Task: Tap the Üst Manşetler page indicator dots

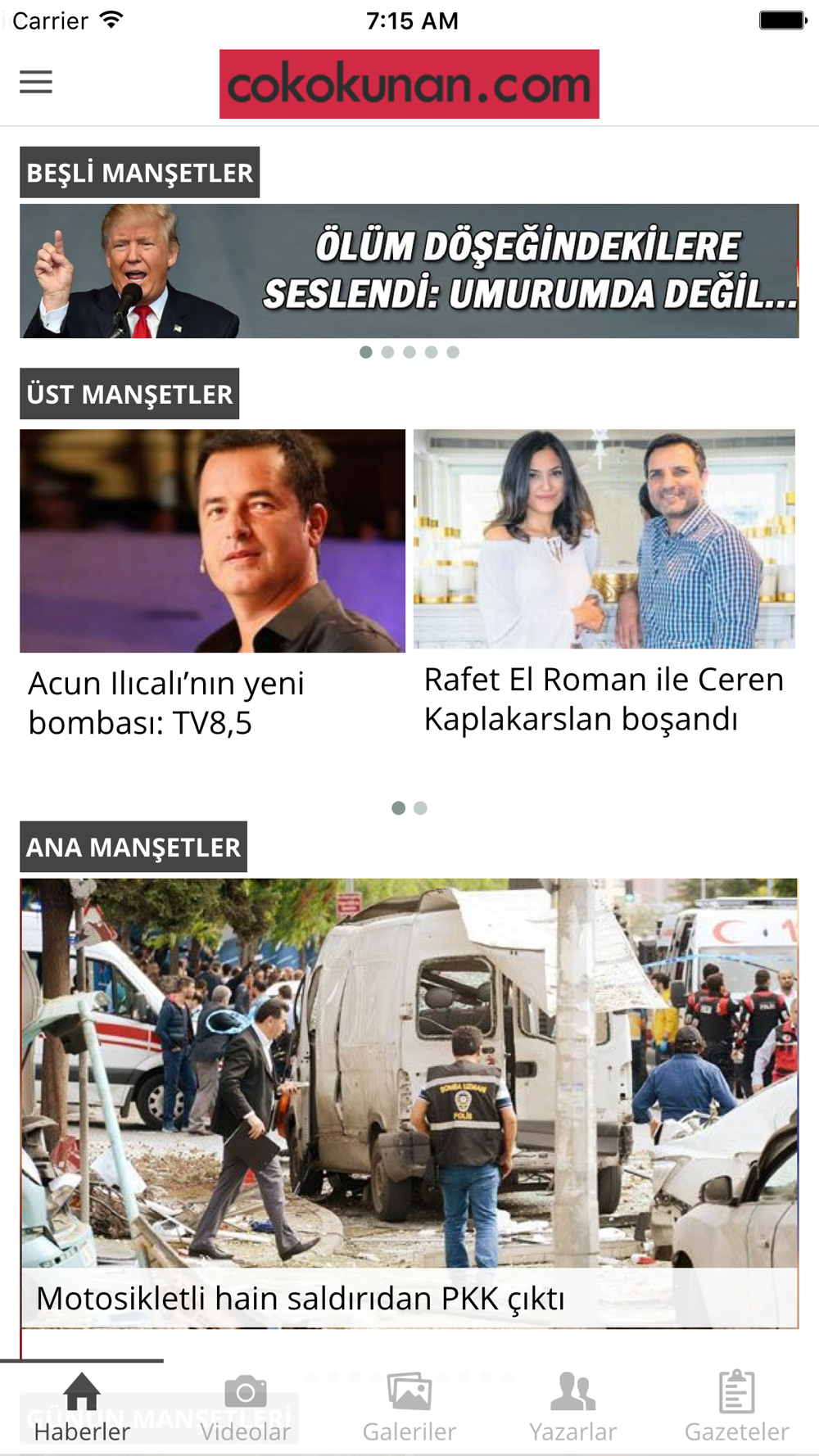Action: pyautogui.click(x=409, y=808)
